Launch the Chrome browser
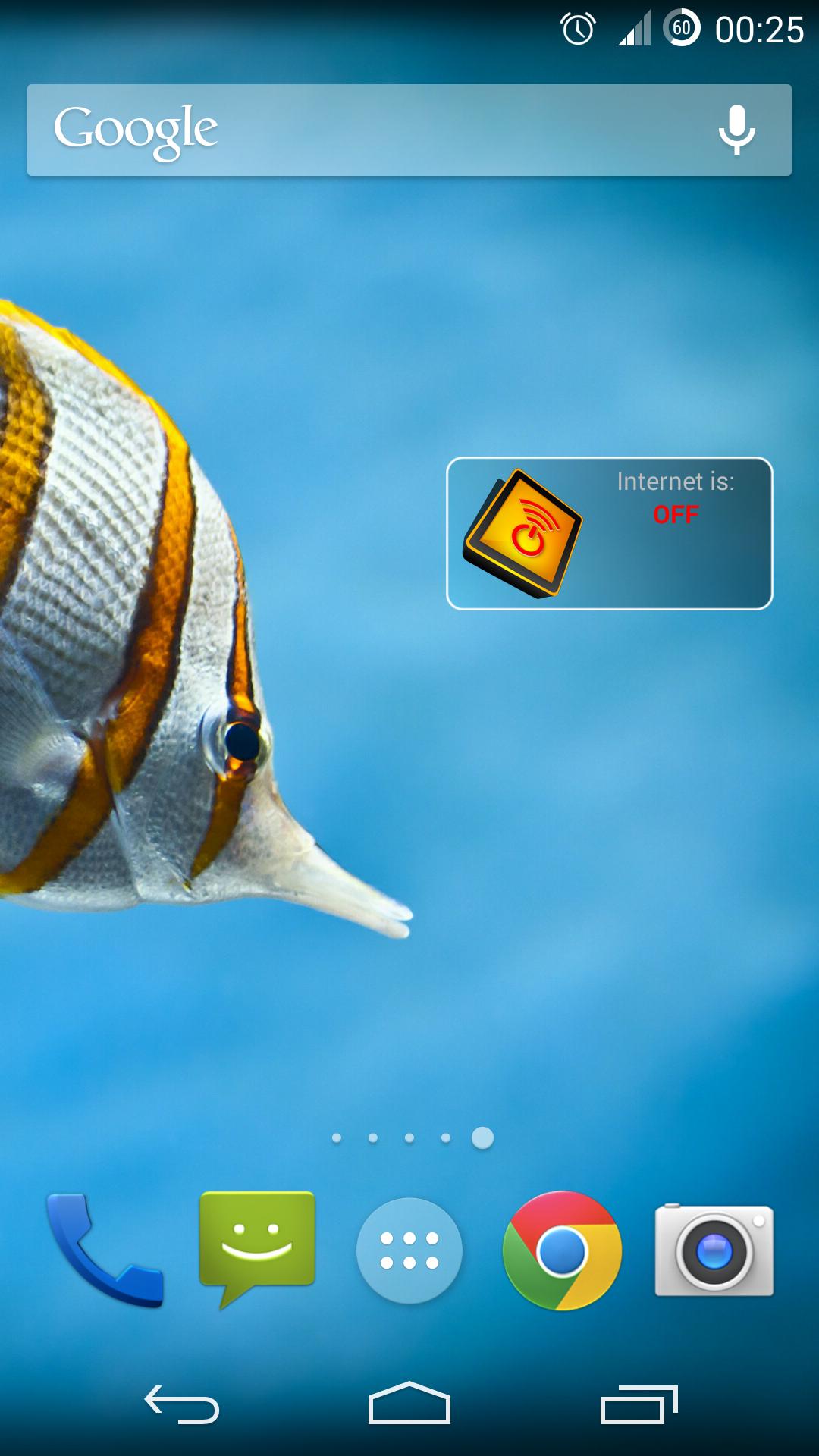The height and width of the screenshot is (1456, 819). coord(562,1250)
